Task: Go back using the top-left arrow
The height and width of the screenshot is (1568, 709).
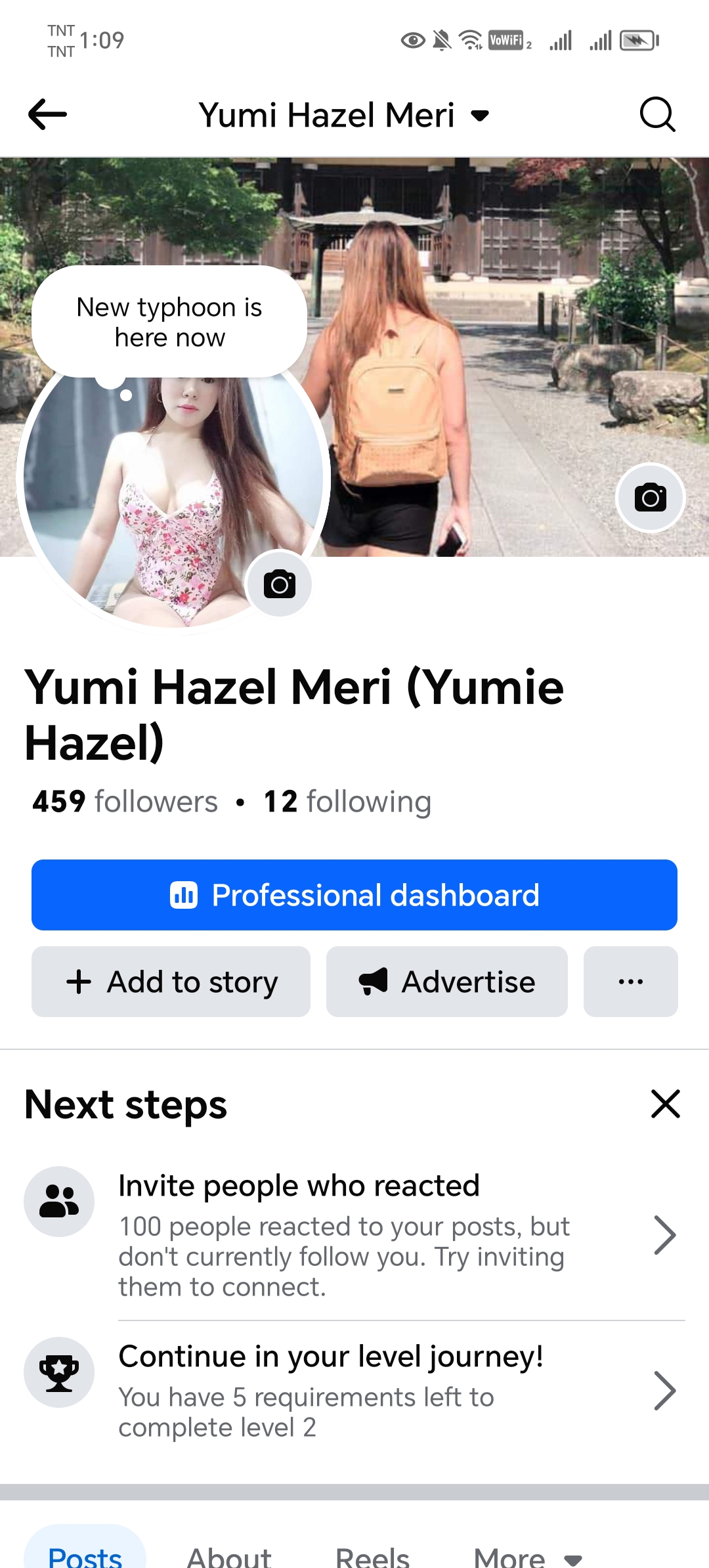Action: [x=47, y=115]
